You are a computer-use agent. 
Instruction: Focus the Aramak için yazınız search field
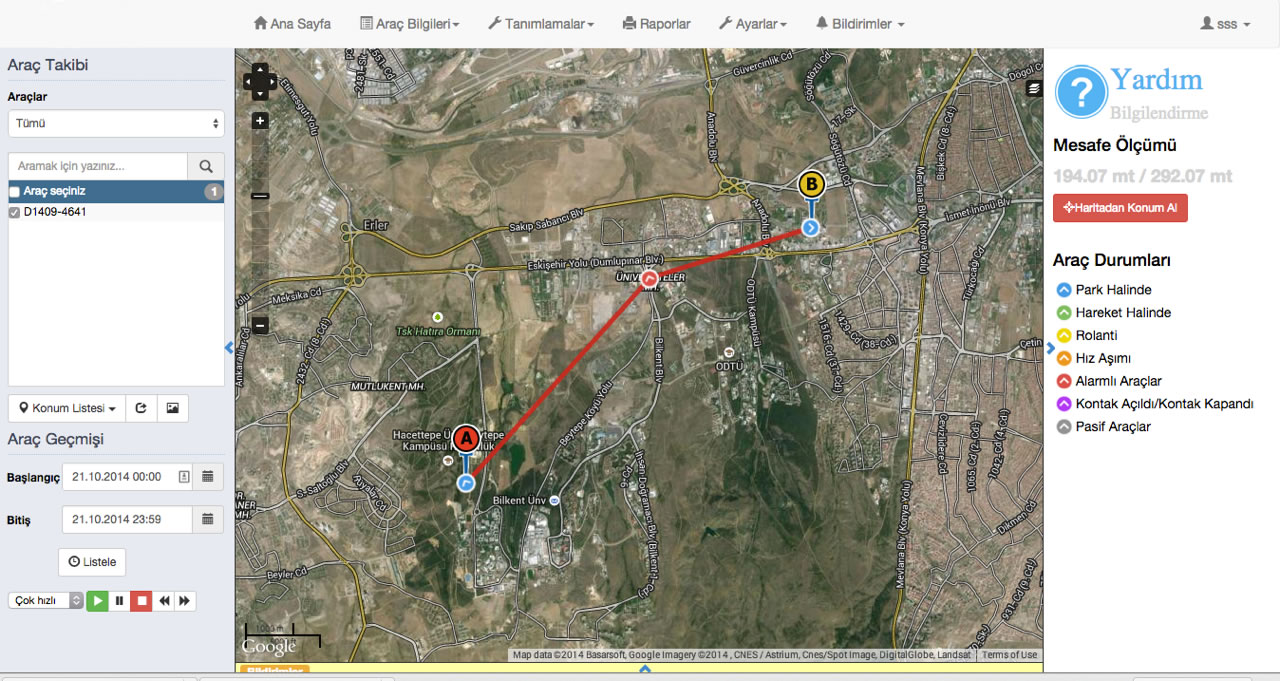click(x=98, y=166)
